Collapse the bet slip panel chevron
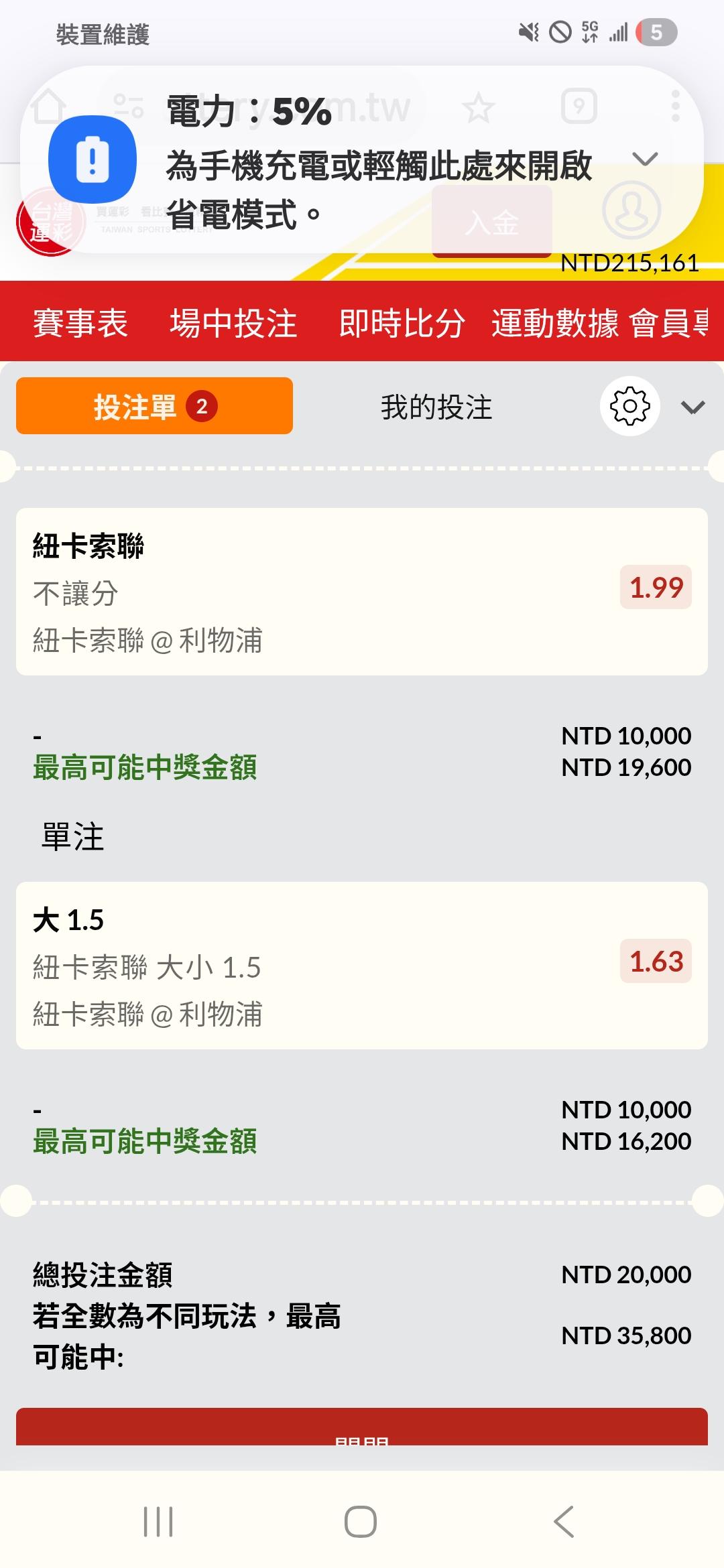This screenshot has width=724, height=1568. pyautogui.click(x=692, y=407)
